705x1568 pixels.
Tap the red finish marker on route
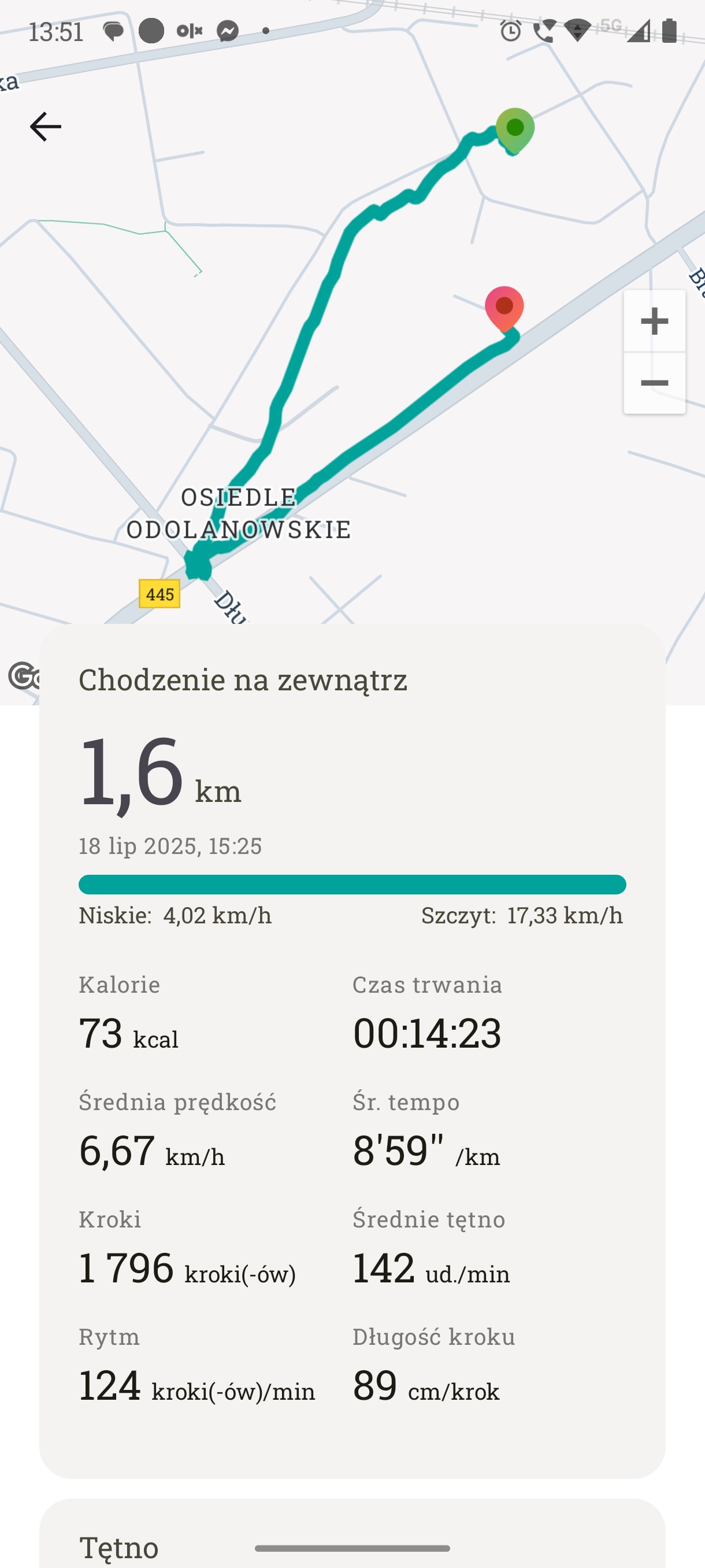pos(504,309)
